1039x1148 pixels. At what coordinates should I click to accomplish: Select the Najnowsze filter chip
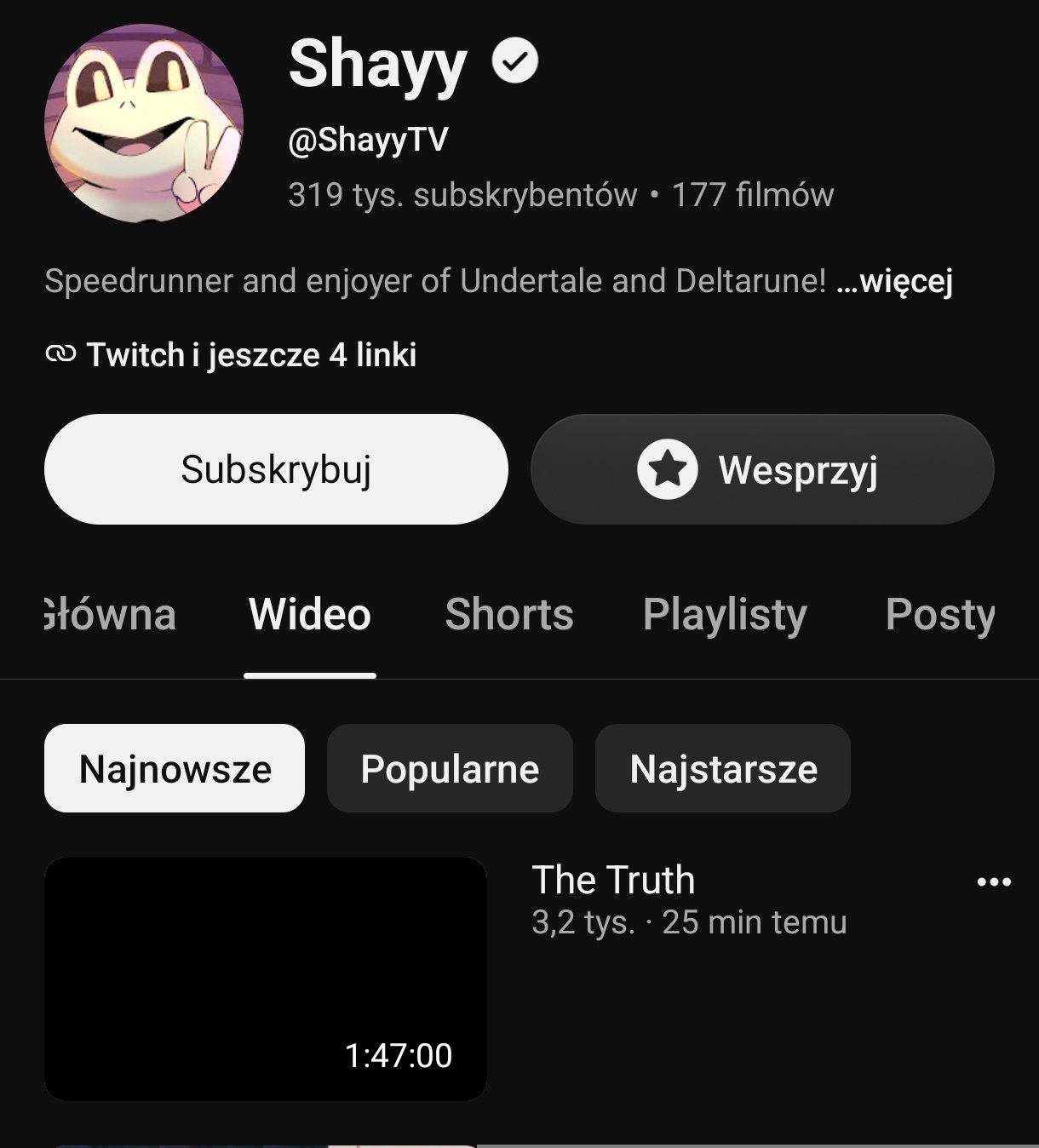tap(175, 768)
